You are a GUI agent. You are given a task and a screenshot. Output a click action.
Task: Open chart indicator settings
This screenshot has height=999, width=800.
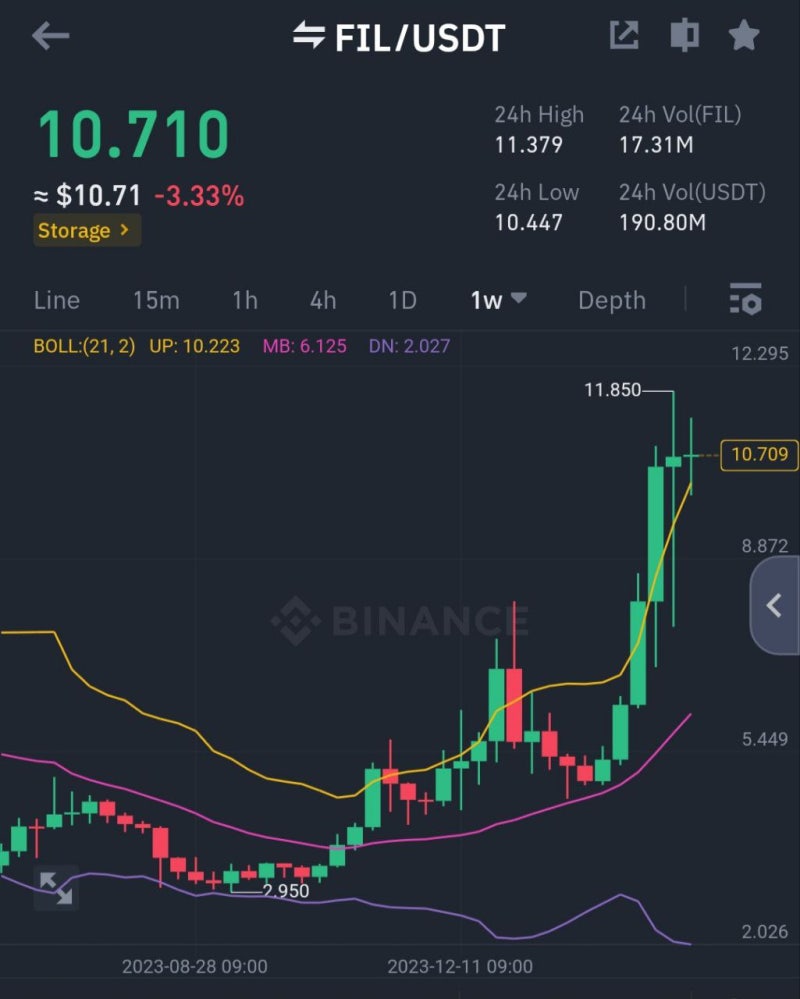745,299
